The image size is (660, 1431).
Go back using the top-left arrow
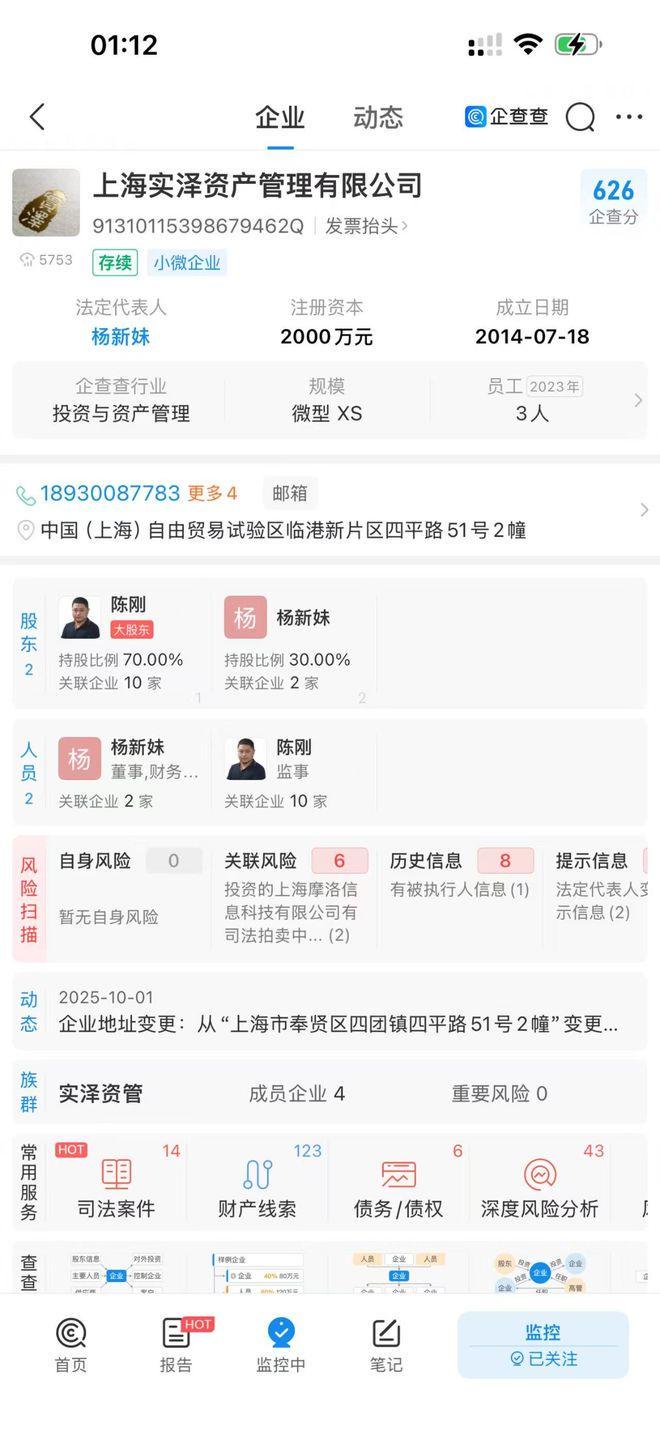tap(37, 117)
